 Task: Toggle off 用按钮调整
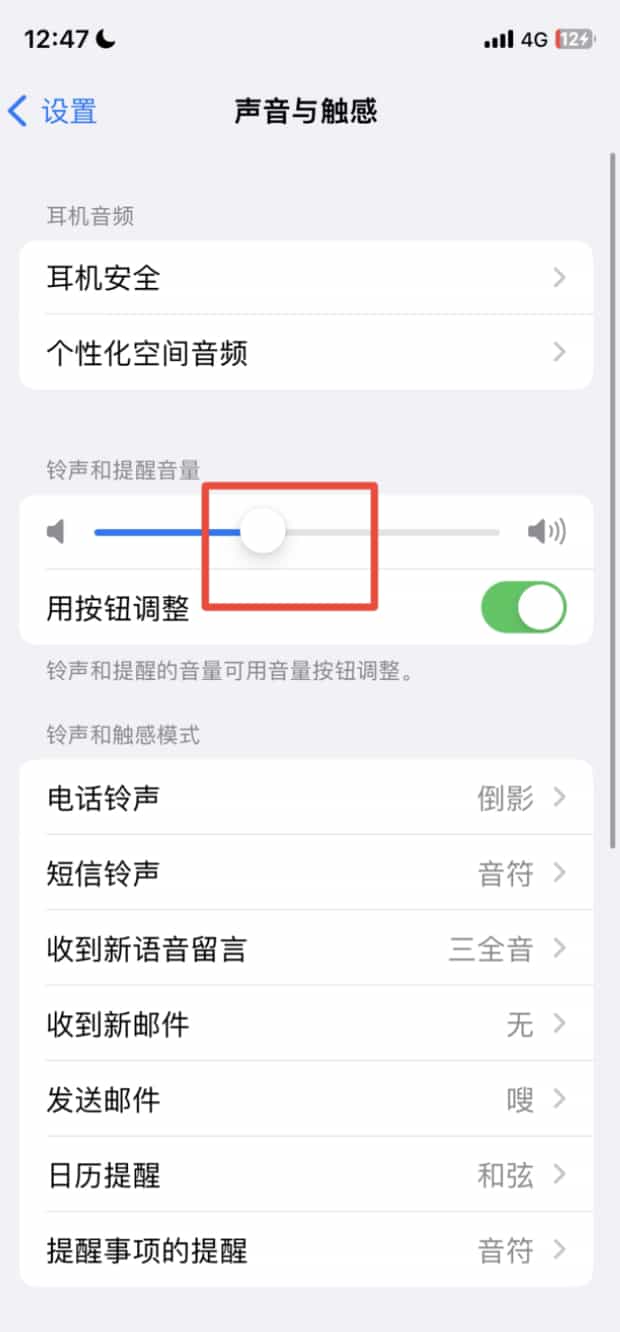click(523, 608)
